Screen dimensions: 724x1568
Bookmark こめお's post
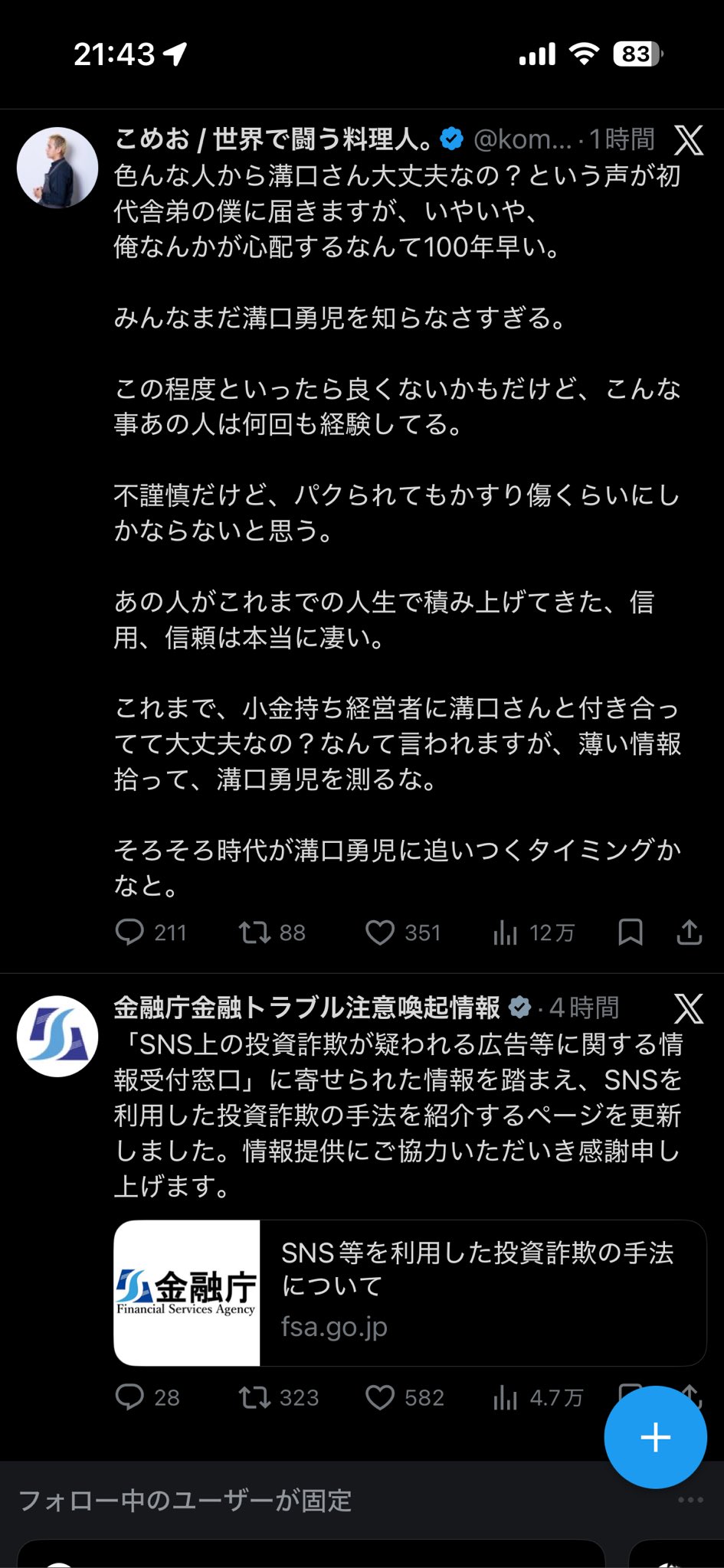630,932
